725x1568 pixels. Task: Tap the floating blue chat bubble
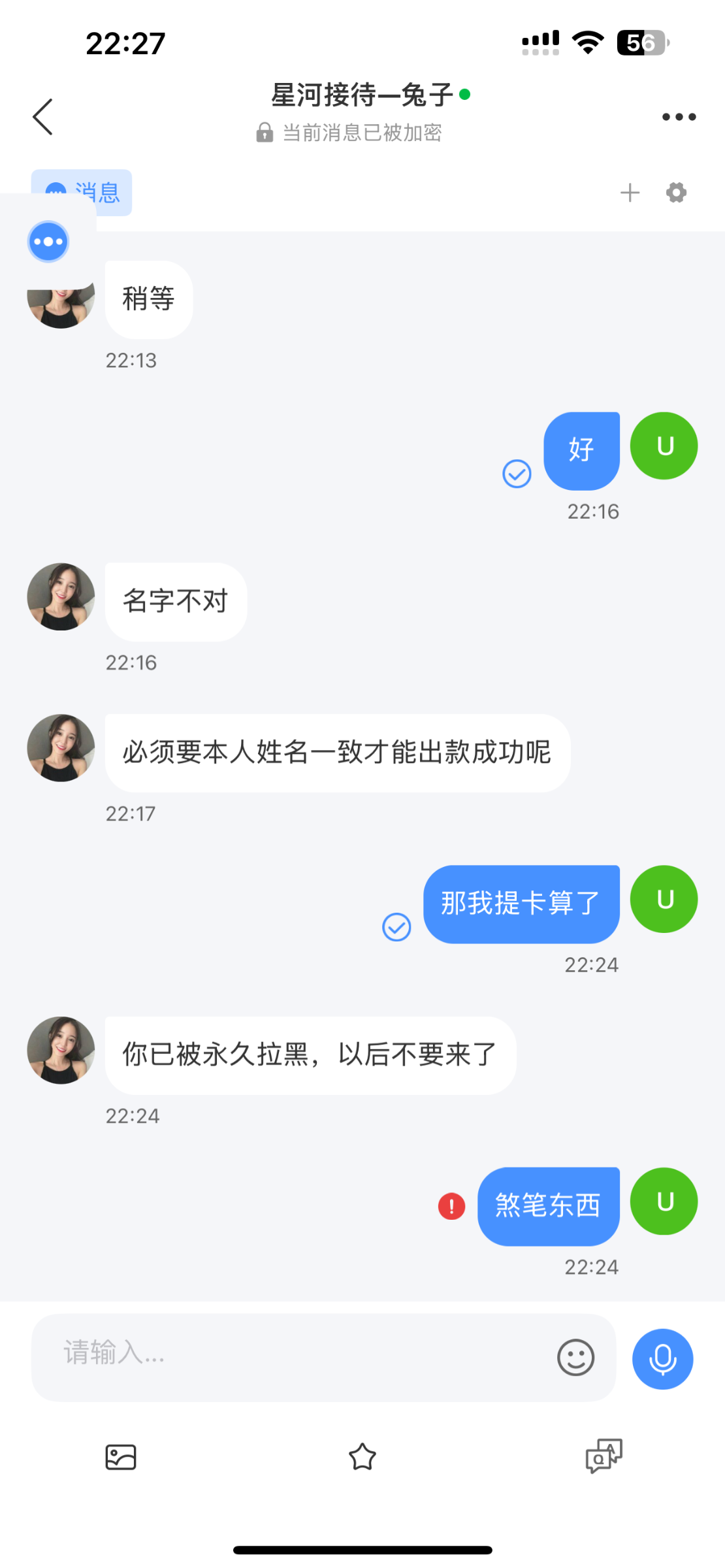tap(48, 242)
